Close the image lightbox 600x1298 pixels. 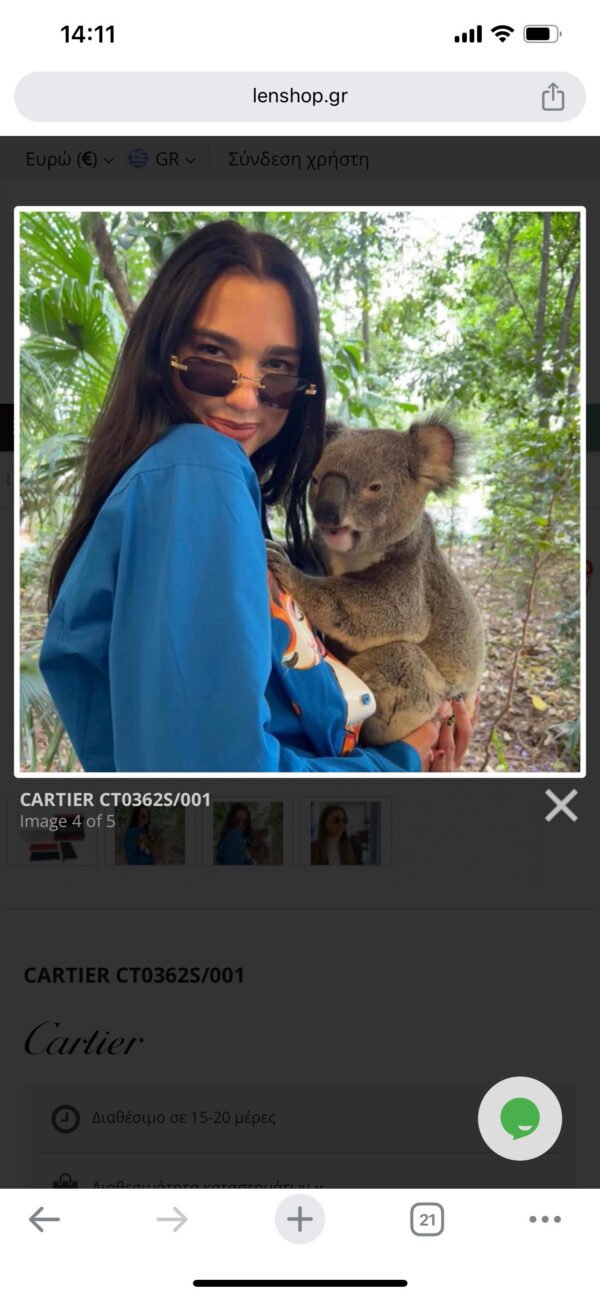point(561,805)
